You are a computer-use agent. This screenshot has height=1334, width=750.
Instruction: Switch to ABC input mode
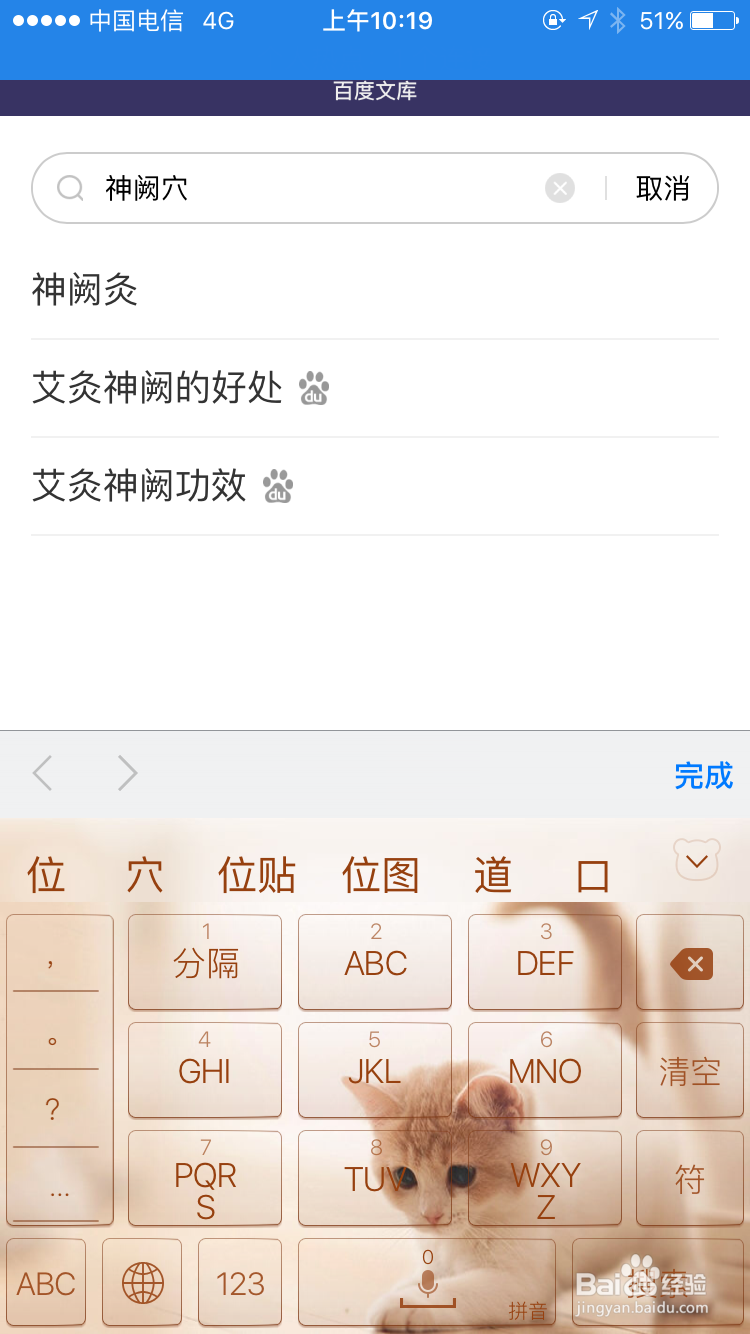point(45,1283)
